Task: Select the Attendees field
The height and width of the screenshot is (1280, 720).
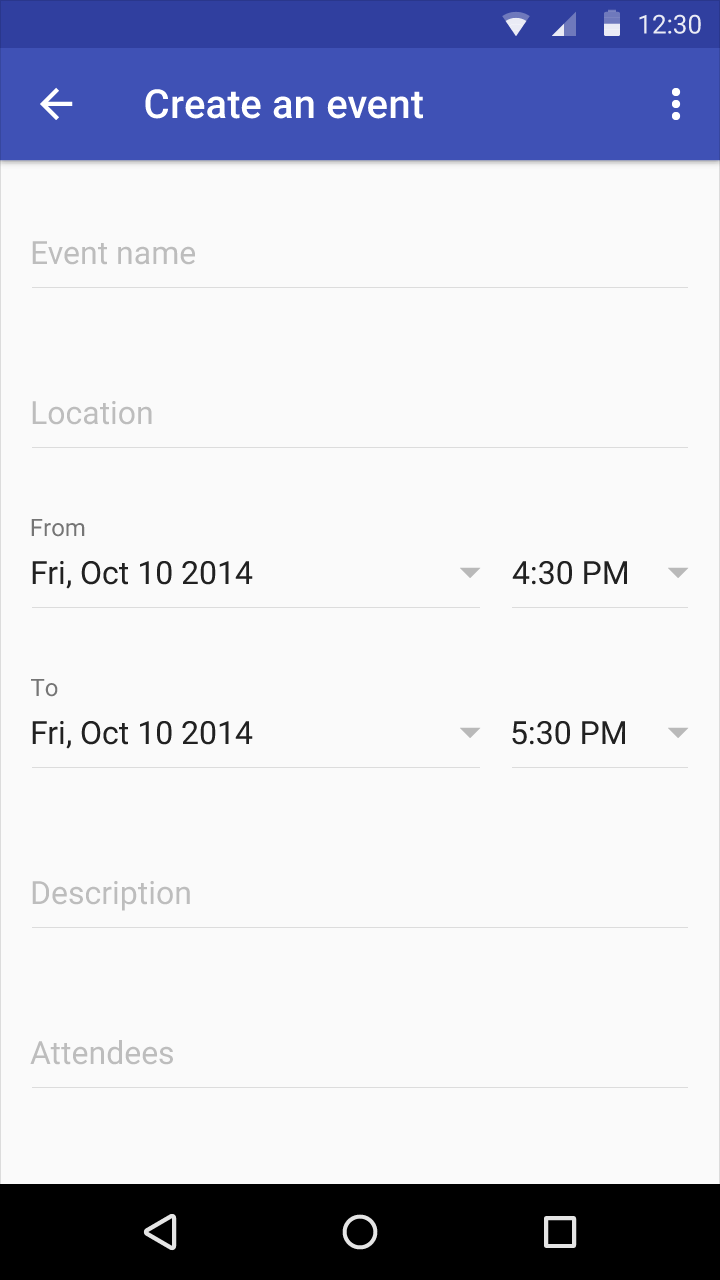Action: click(x=359, y=1054)
